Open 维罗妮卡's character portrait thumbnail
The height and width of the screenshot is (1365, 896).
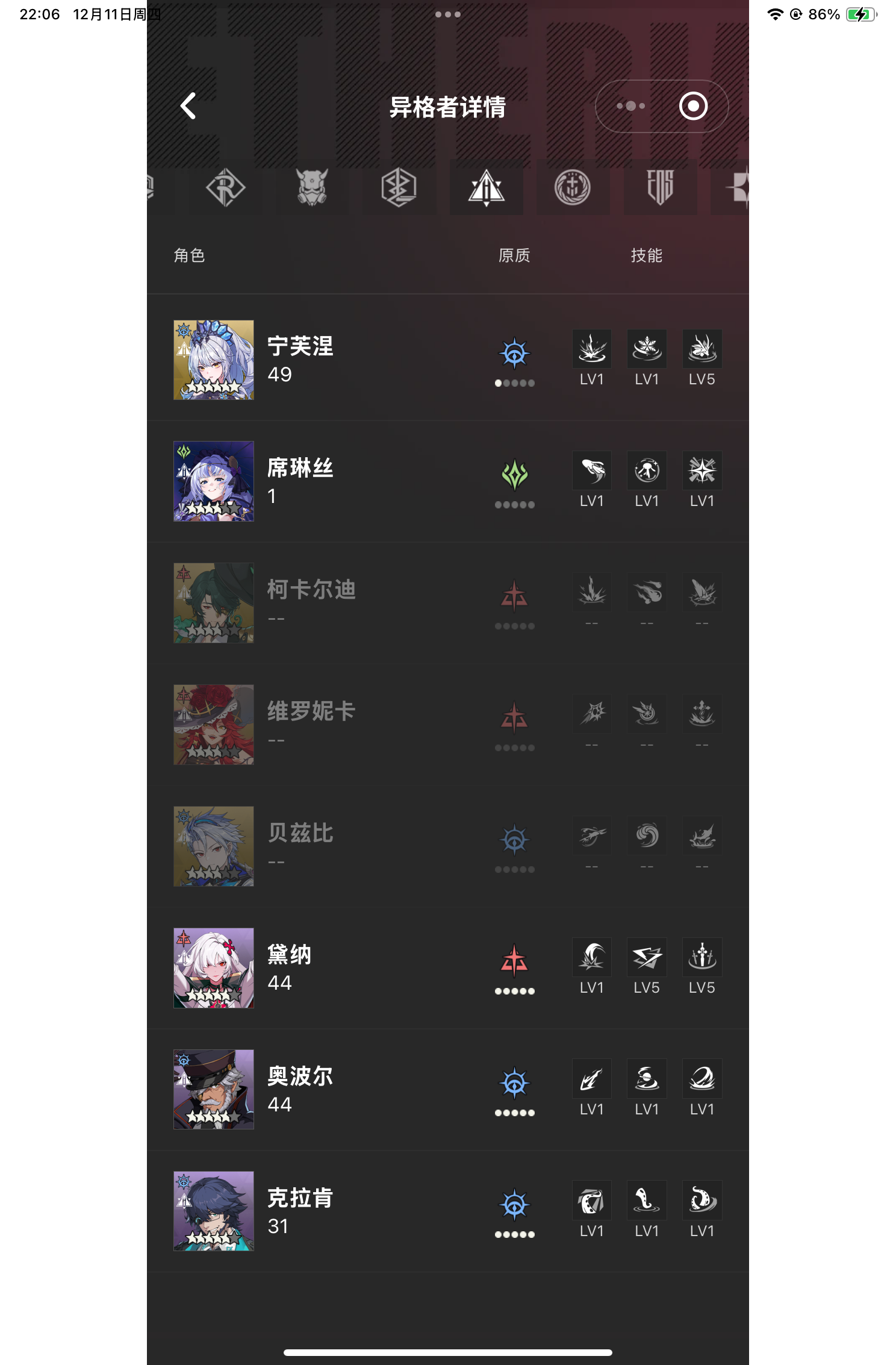tap(213, 725)
